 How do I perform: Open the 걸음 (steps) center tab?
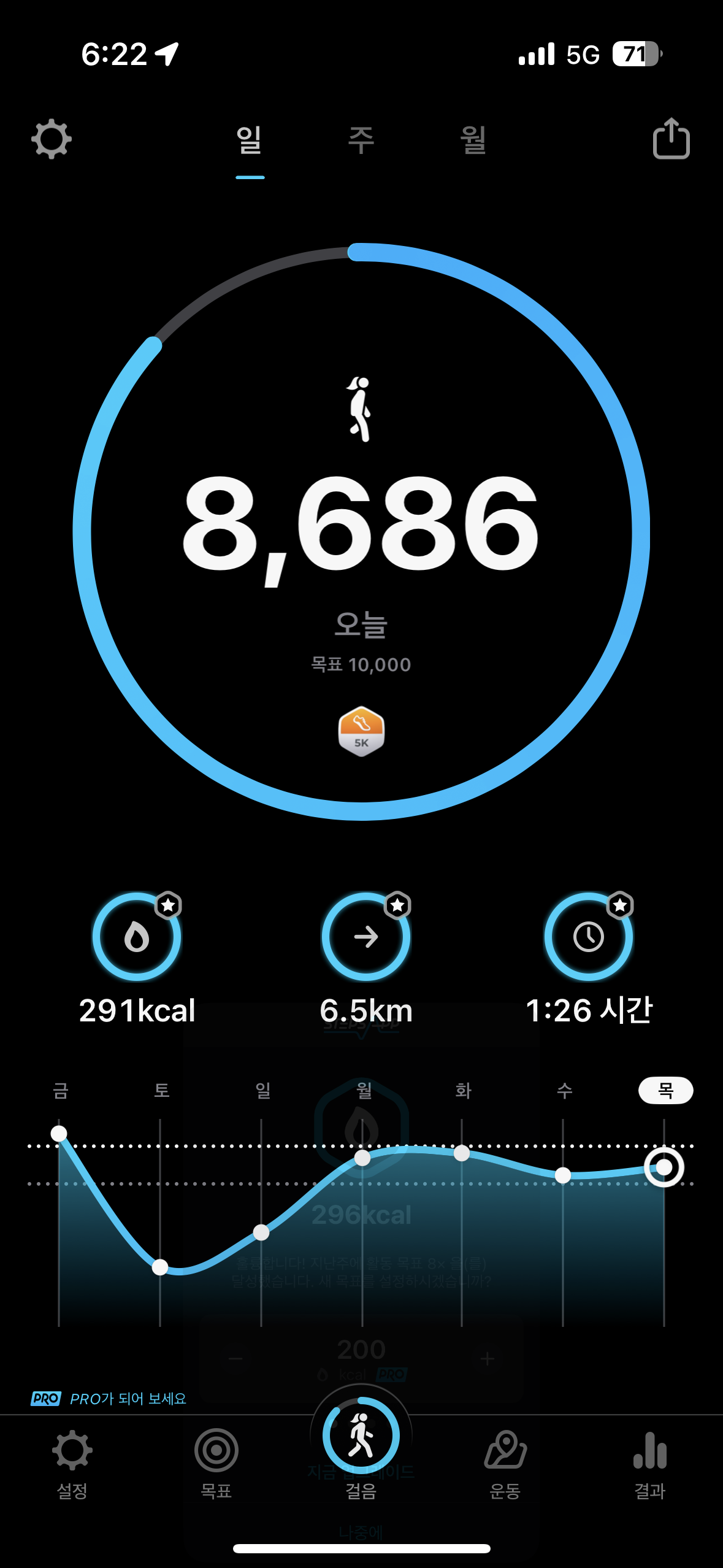(361, 1442)
